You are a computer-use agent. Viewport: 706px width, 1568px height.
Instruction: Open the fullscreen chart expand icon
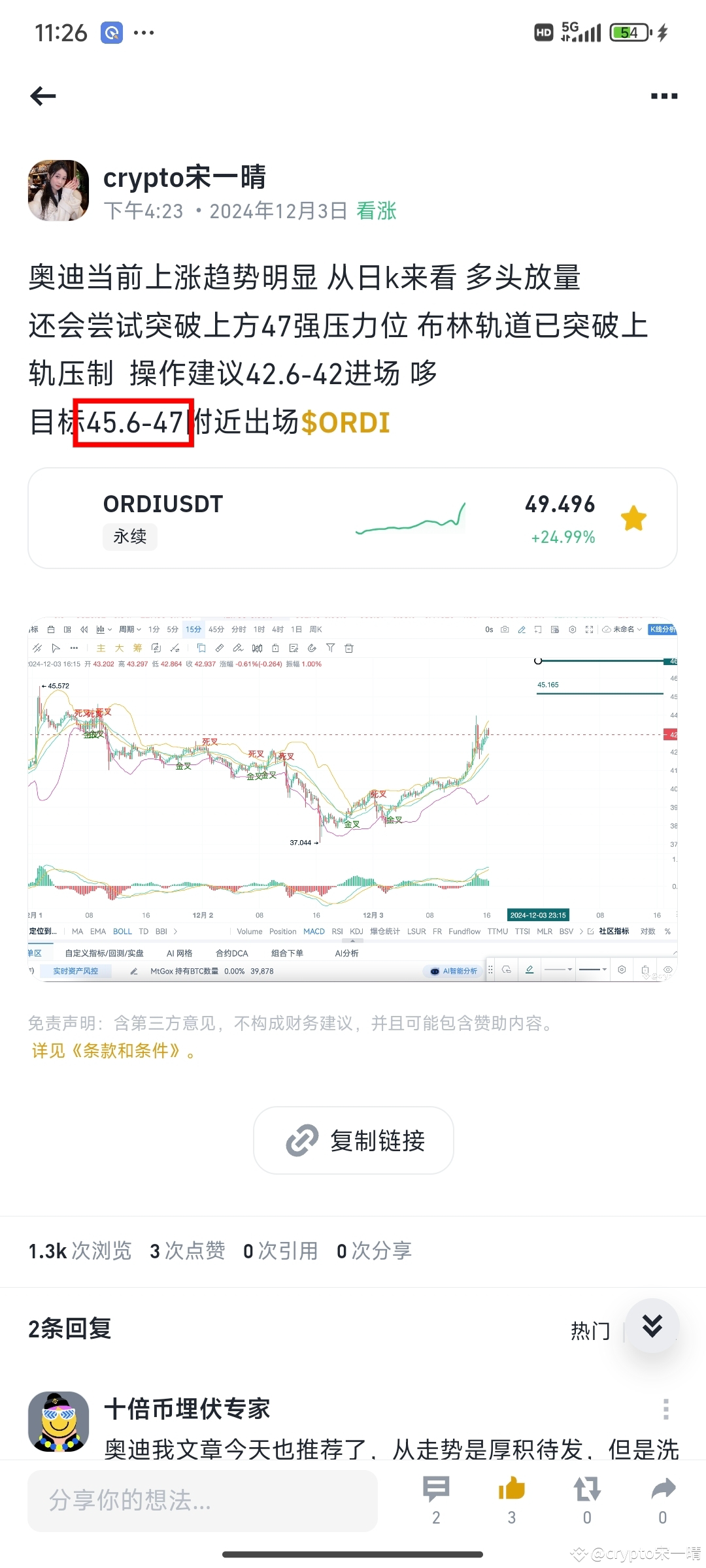[589, 629]
